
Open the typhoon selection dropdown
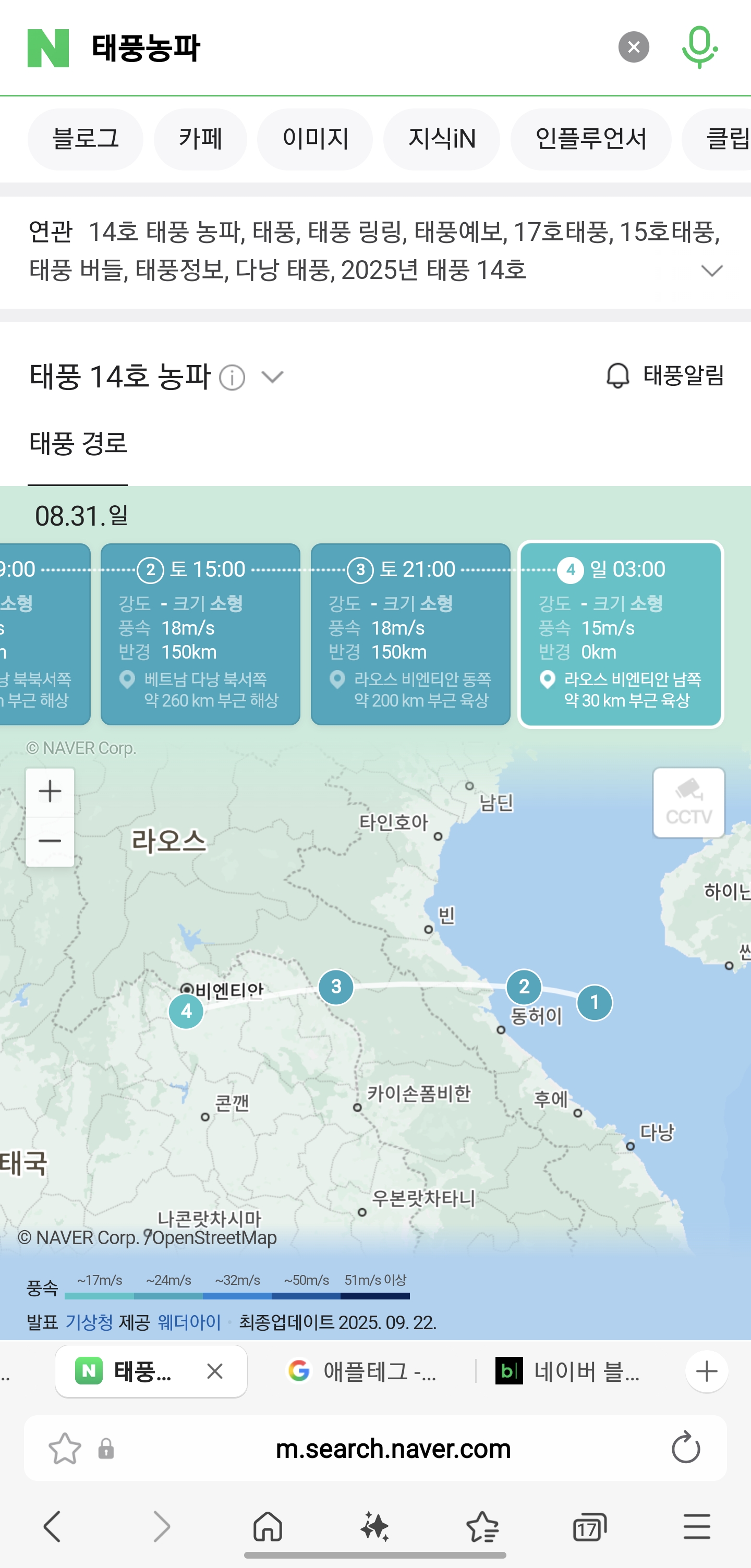(x=272, y=378)
